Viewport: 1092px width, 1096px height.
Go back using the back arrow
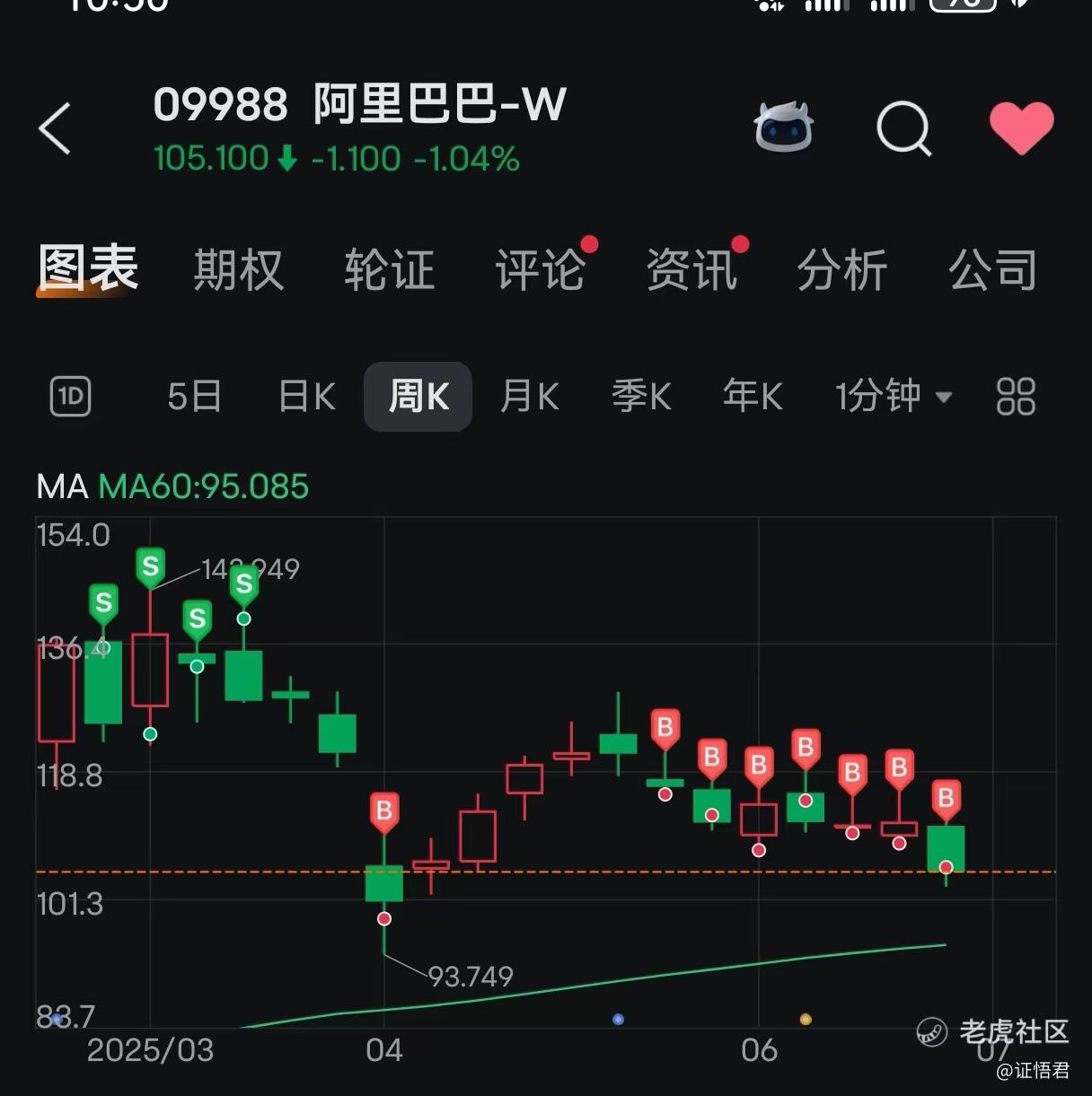coord(56,128)
